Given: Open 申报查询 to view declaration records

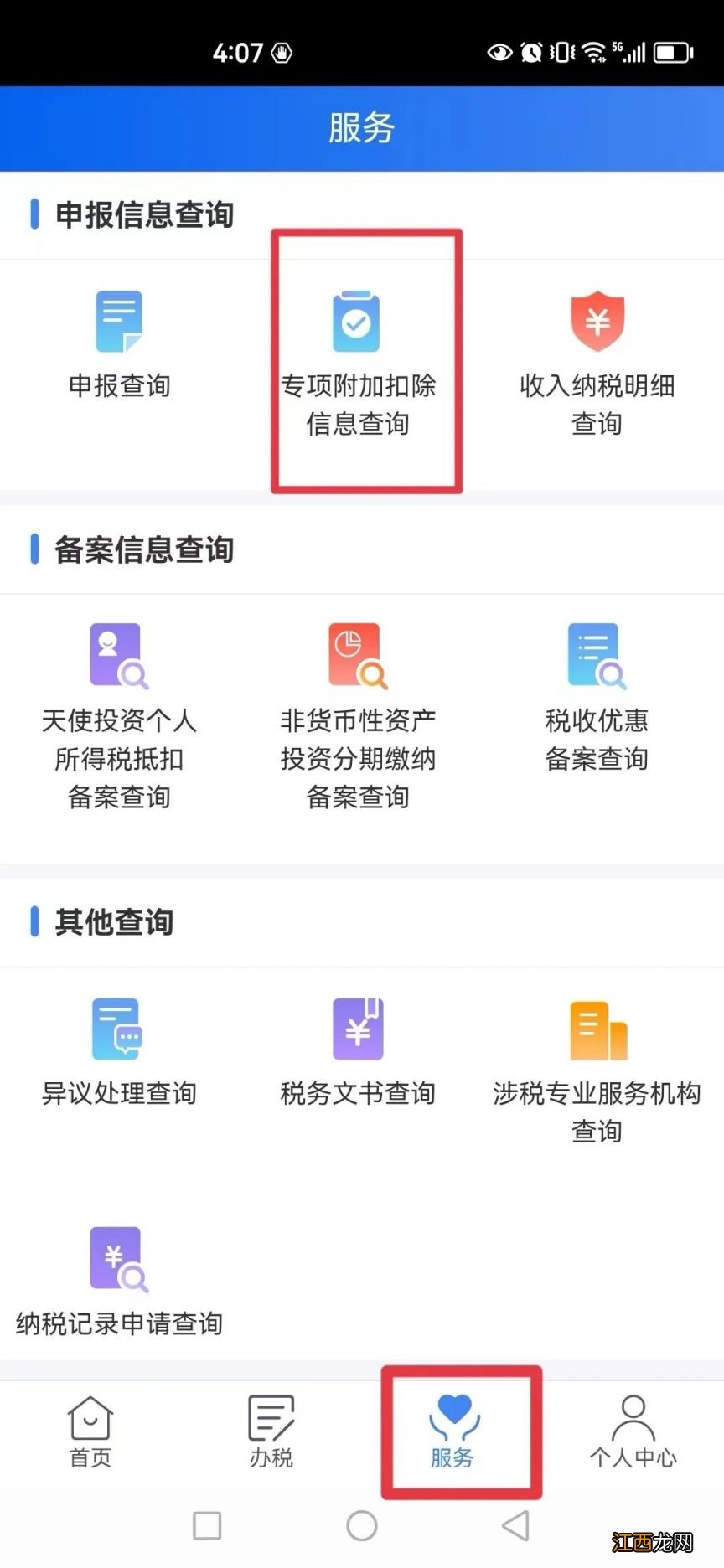Looking at the screenshot, I should [x=118, y=352].
